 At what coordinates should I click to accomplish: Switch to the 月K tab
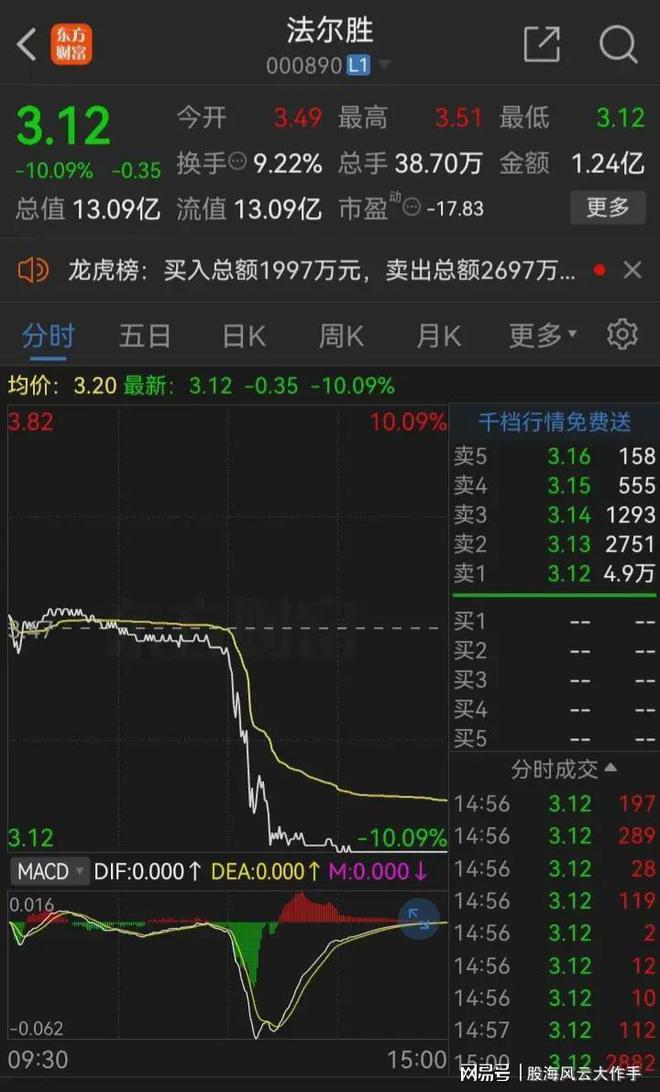[439, 336]
